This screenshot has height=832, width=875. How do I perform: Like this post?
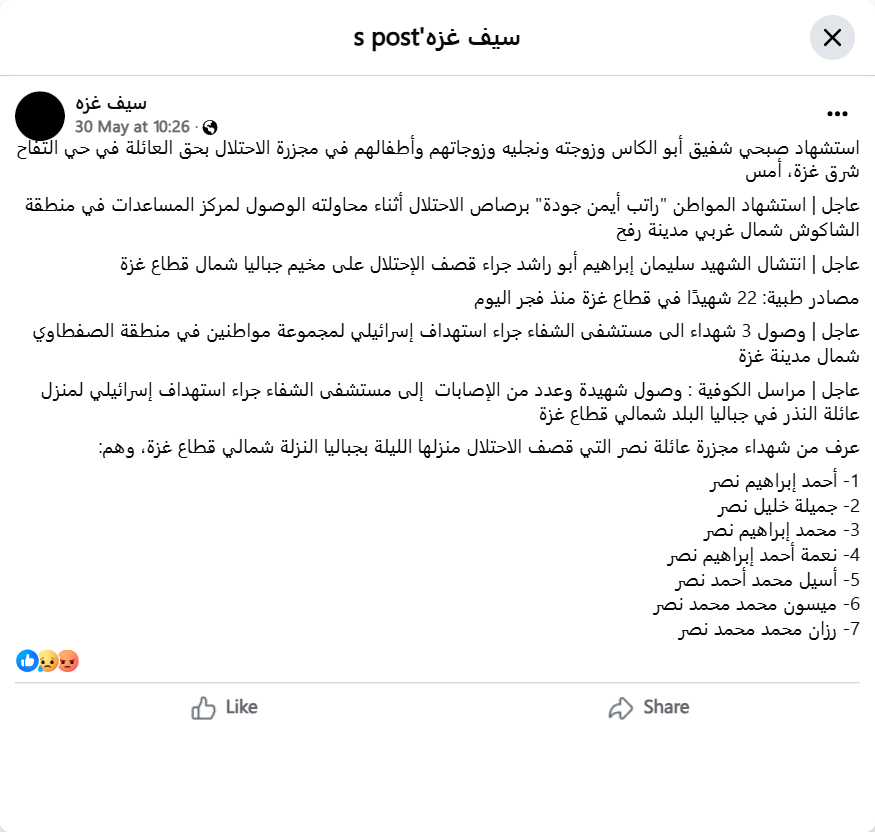[x=225, y=707]
